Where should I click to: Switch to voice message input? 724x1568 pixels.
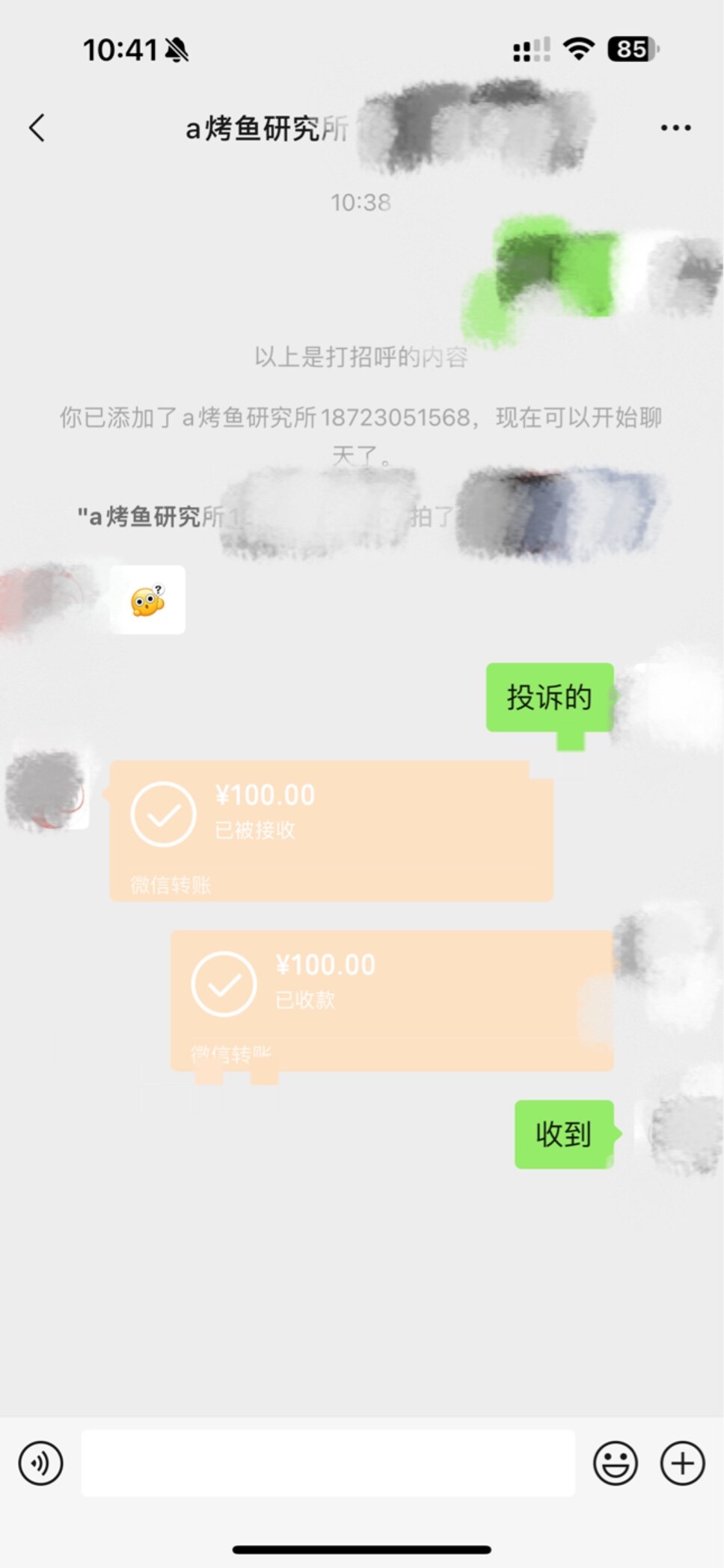(x=40, y=1463)
